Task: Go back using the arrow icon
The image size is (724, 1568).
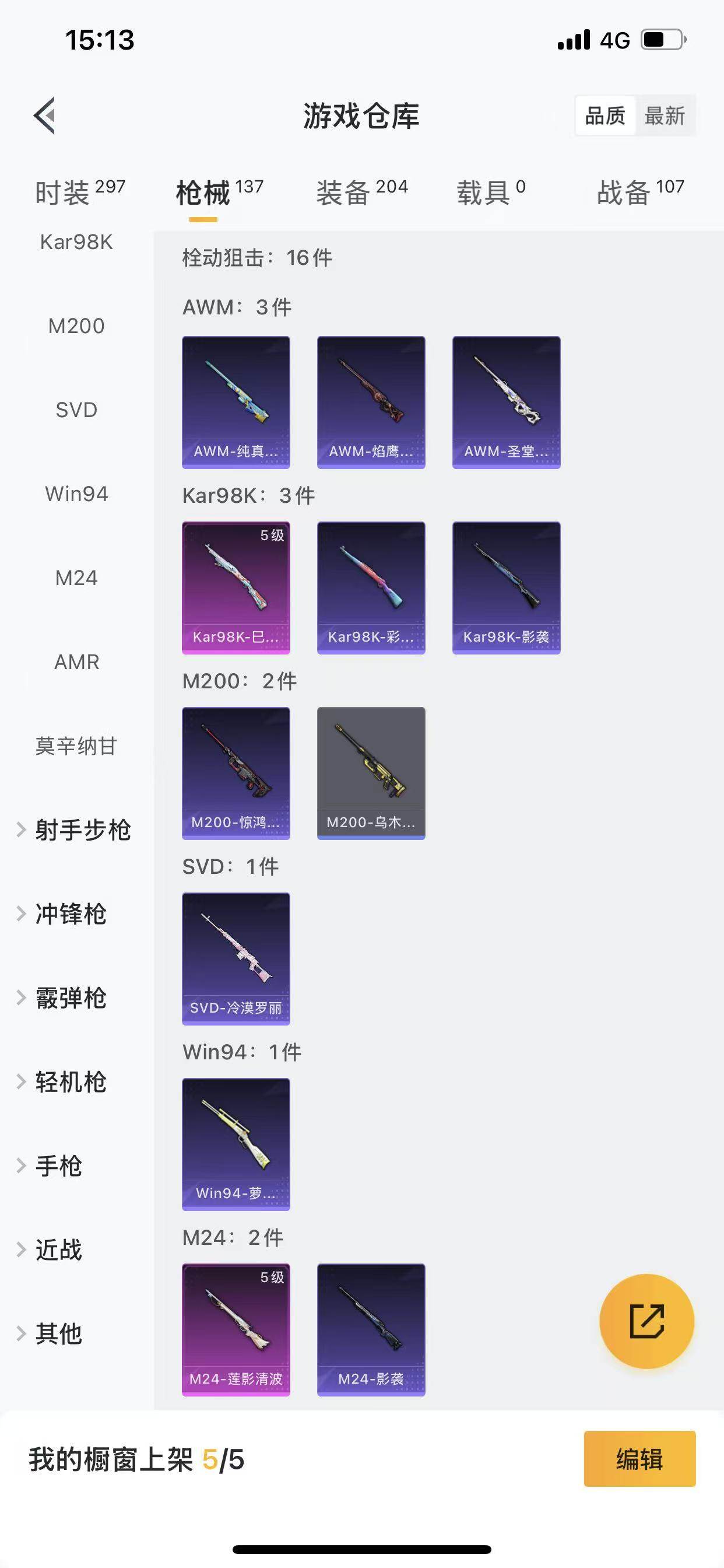Action: tap(45, 115)
